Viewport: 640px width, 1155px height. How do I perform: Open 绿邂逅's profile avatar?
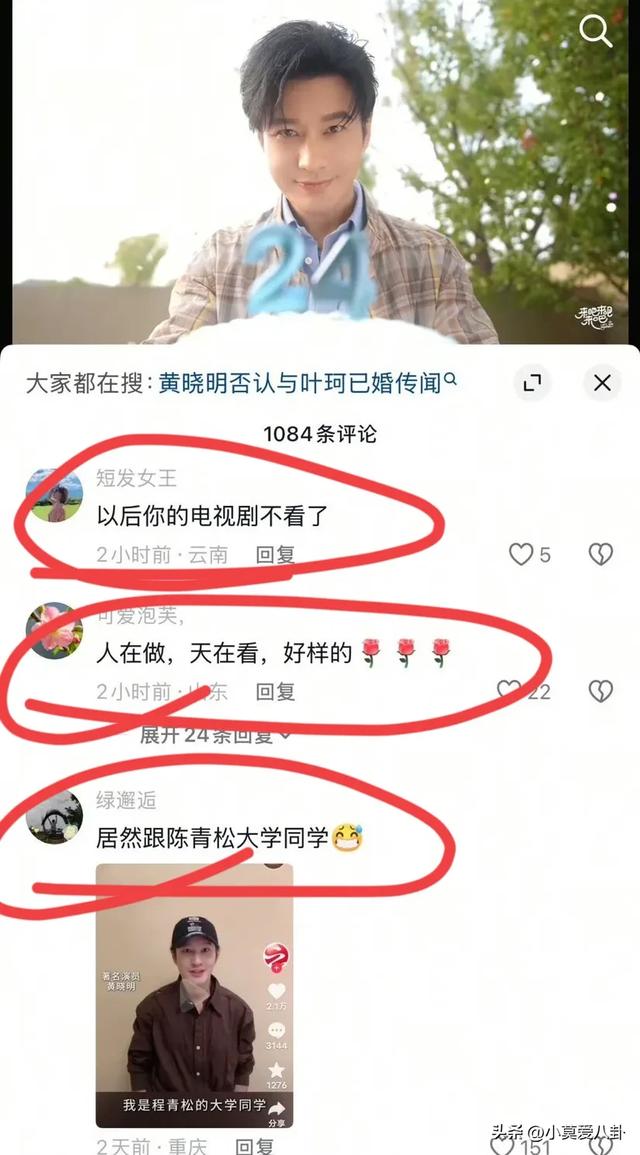click(x=54, y=816)
